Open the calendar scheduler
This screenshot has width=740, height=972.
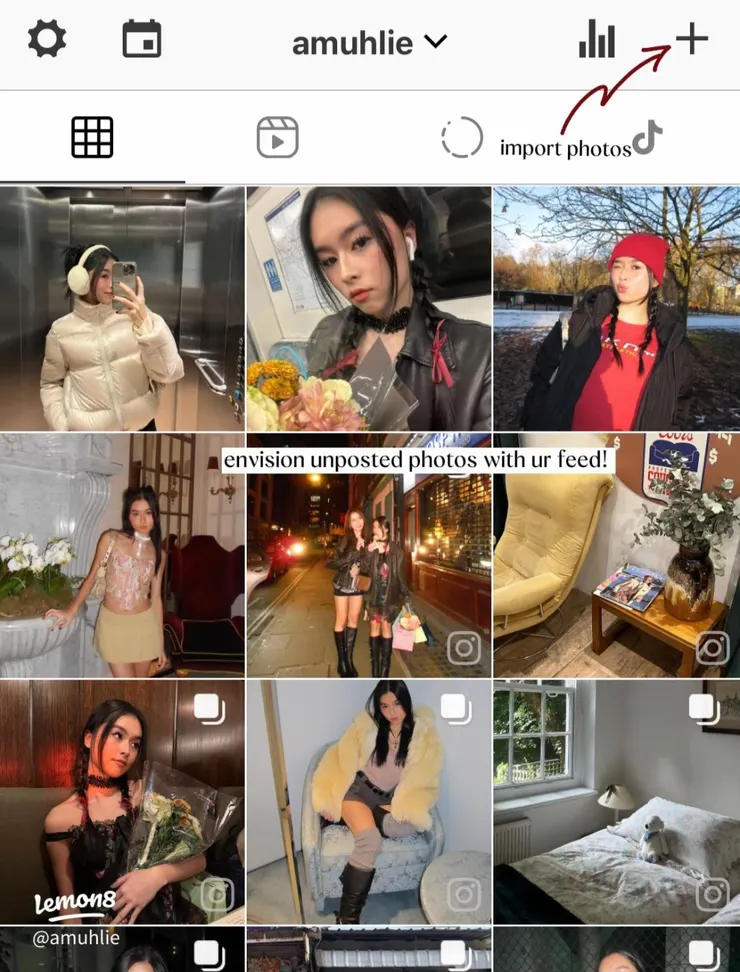point(142,40)
